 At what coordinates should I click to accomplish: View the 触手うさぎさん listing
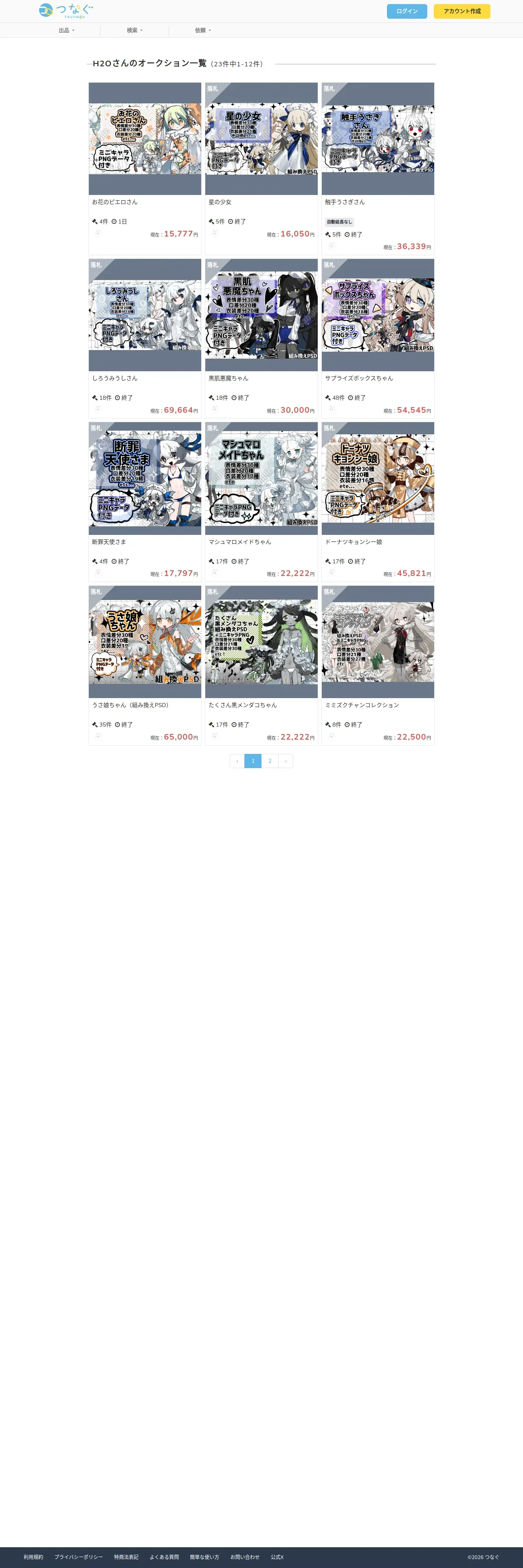(x=378, y=169)
